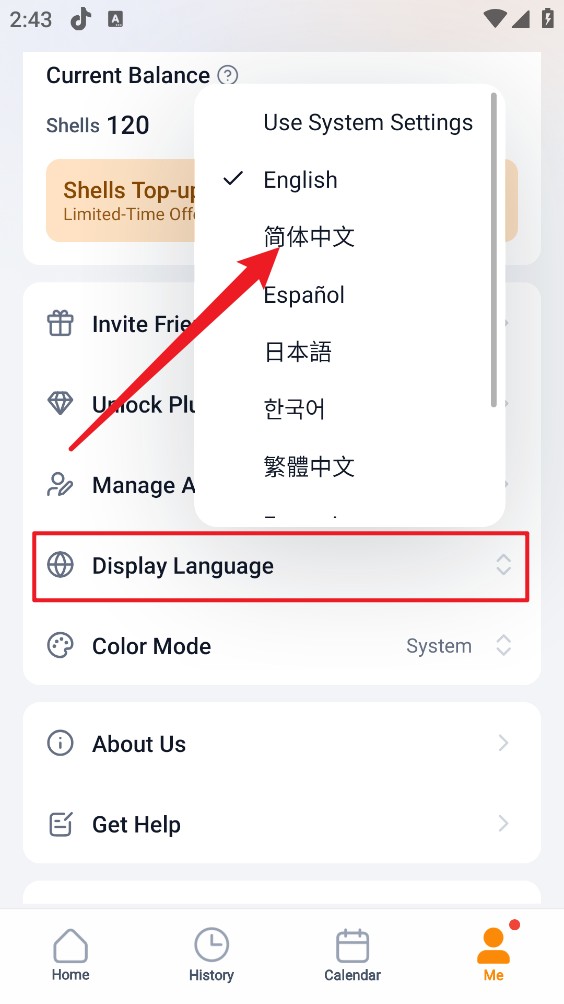Open Get Help

281,824
